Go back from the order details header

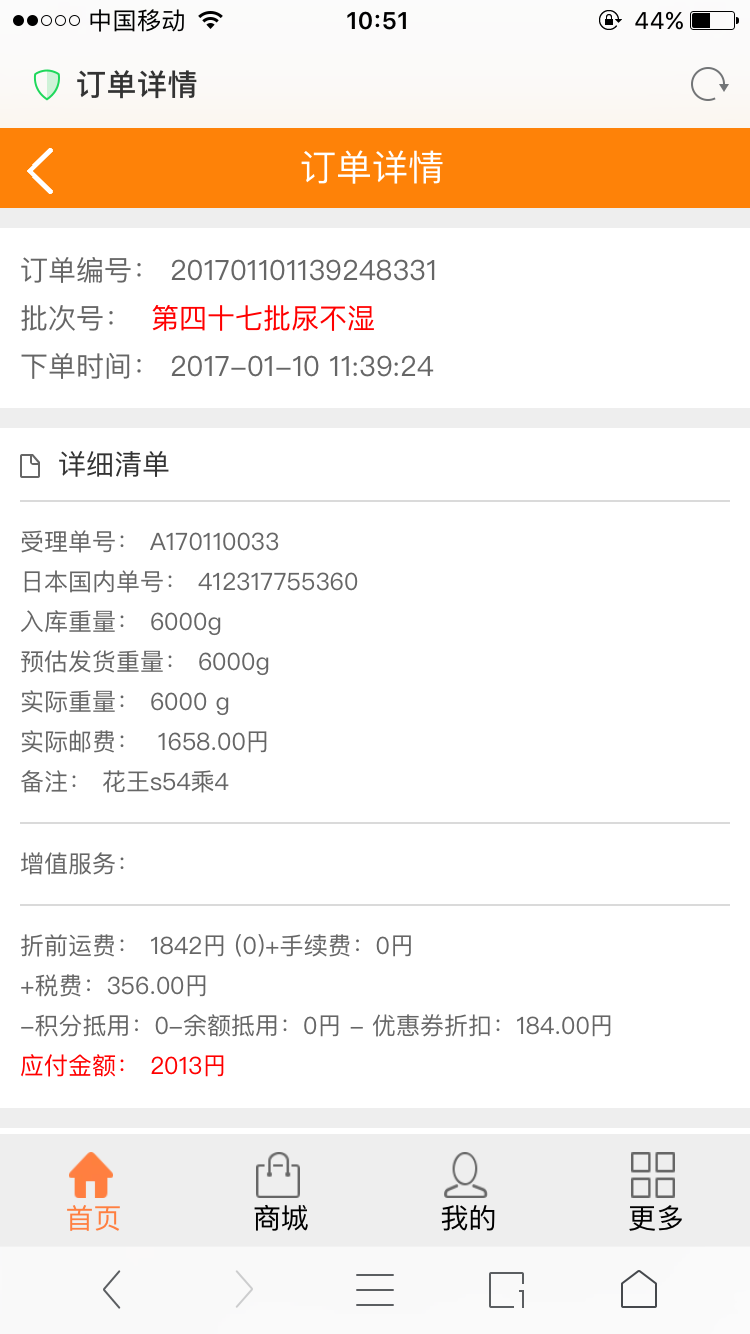(40, 170)
